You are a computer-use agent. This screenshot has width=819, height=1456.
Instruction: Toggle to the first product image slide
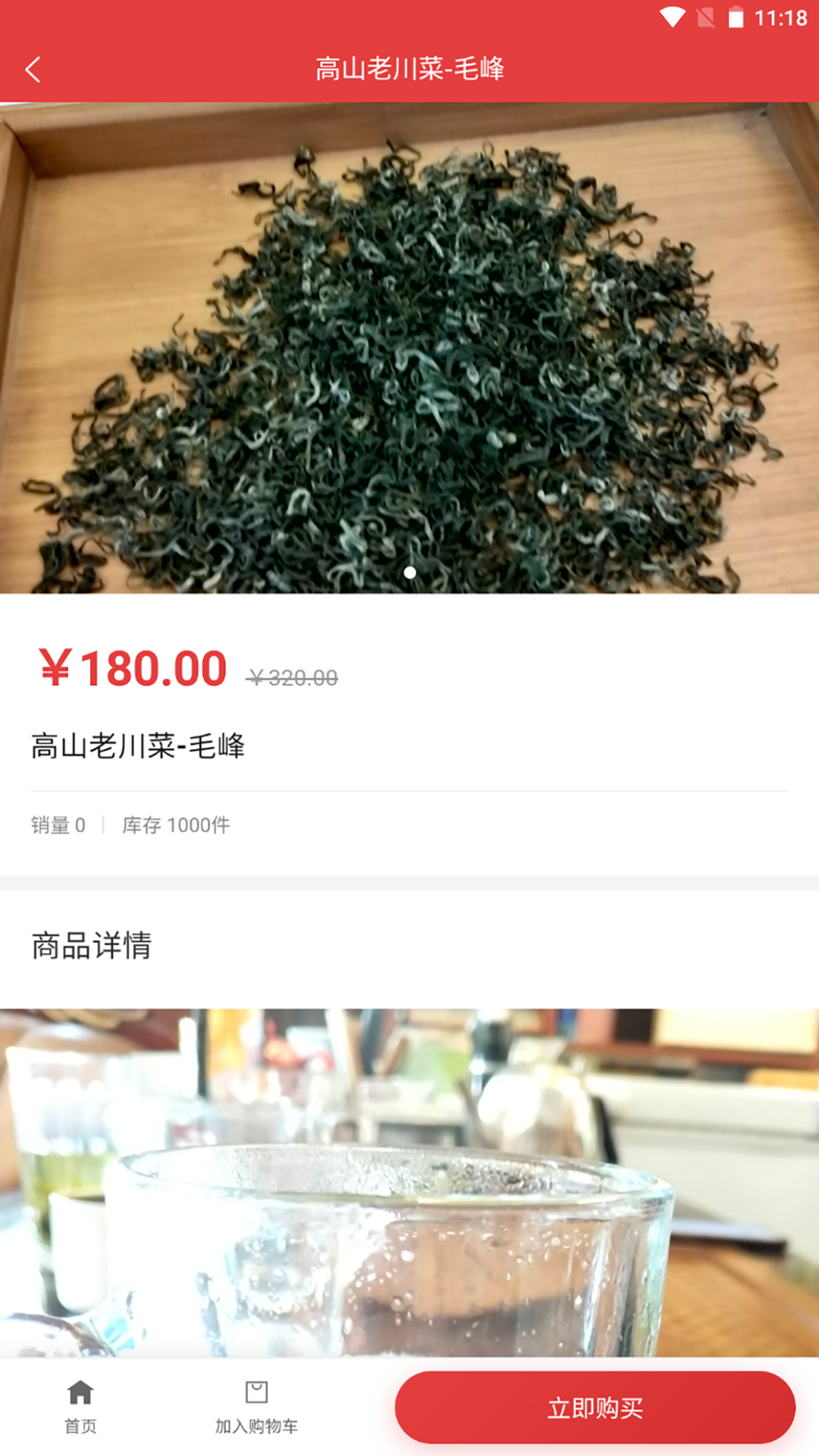coord(412,574)
